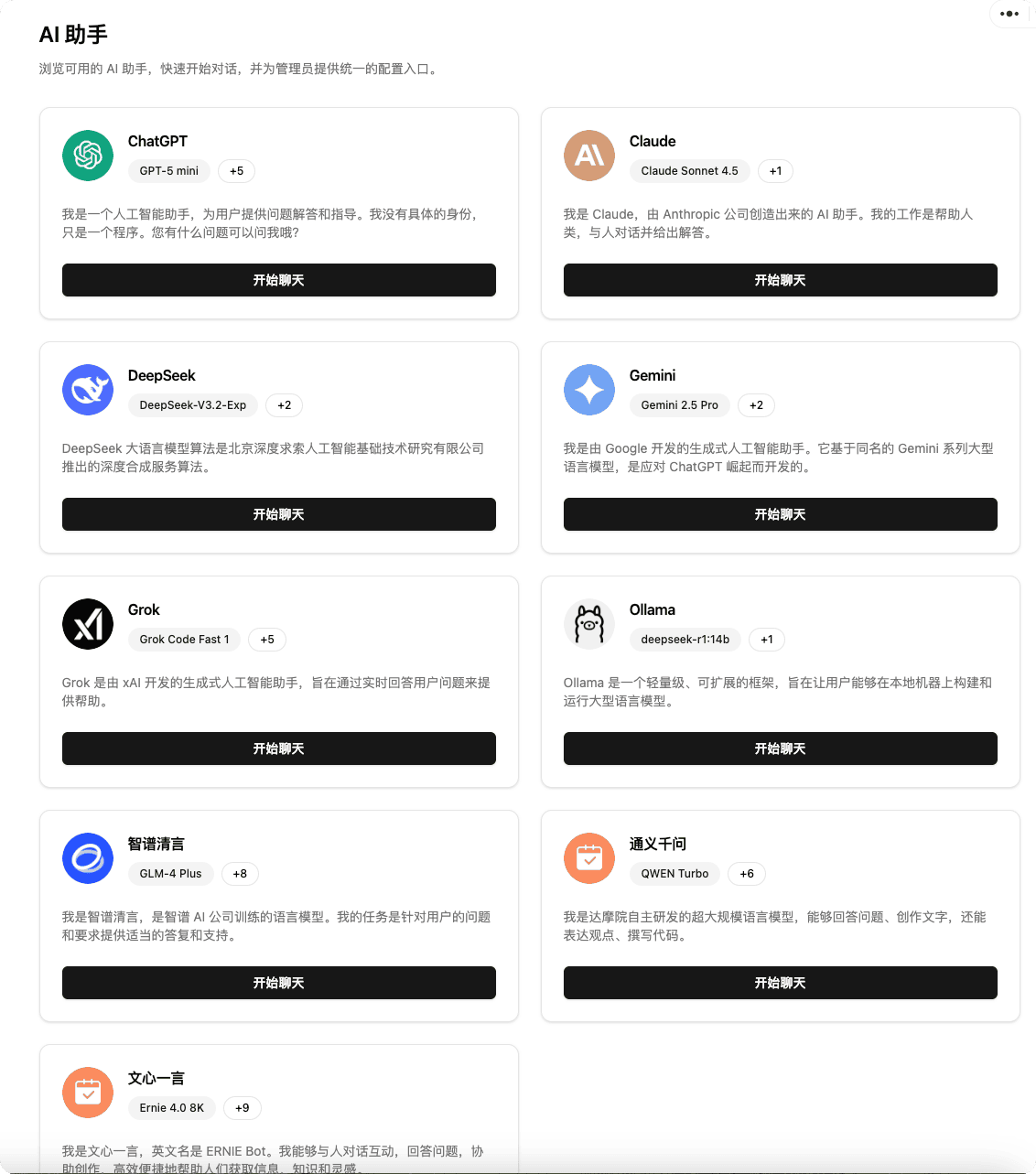This screenshot has width=1036, height=1174.
Task: Expand the +1 models chip under Claude
Action: 775,171
